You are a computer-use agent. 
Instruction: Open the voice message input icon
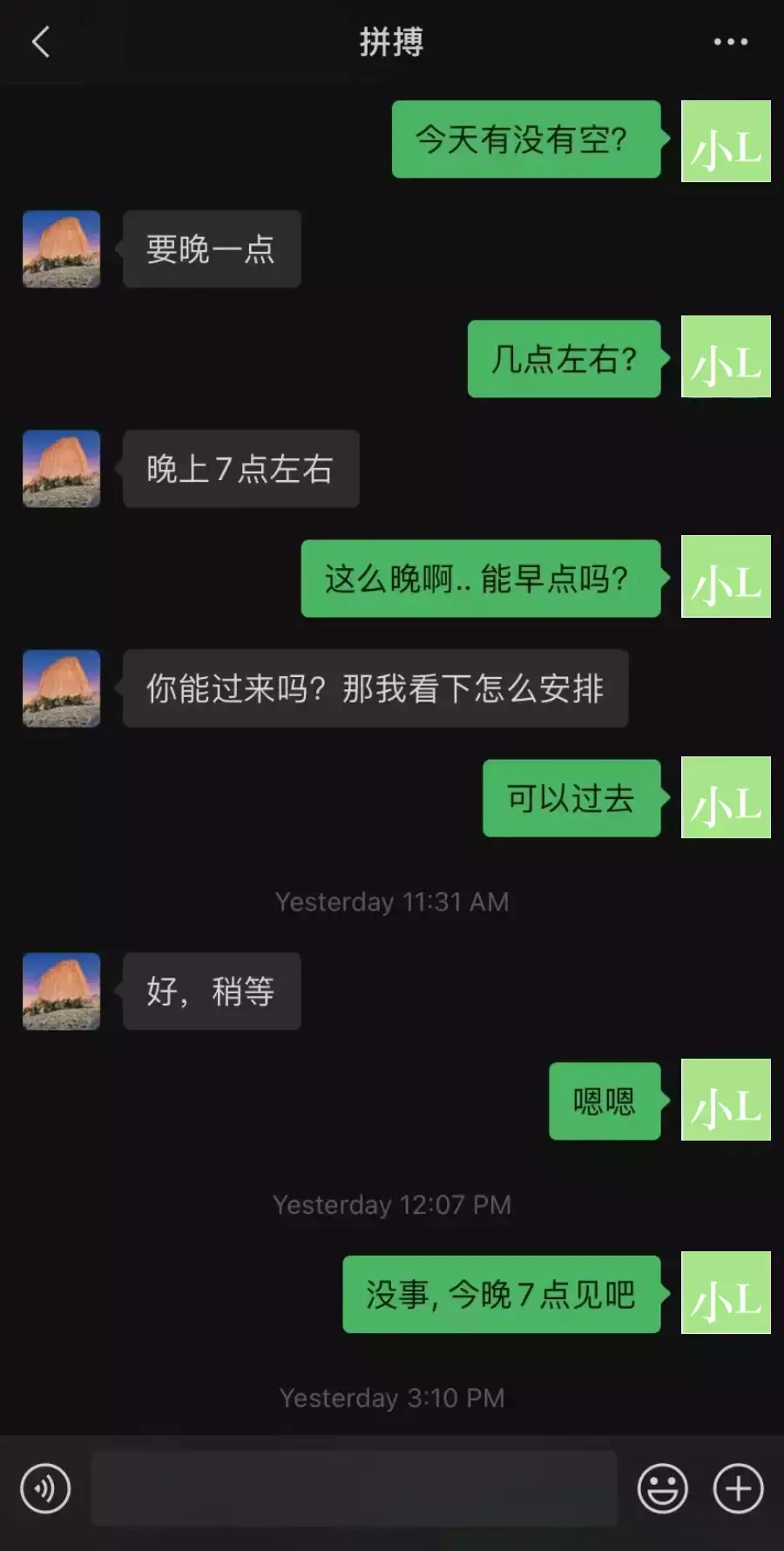tap(45, 1488)
